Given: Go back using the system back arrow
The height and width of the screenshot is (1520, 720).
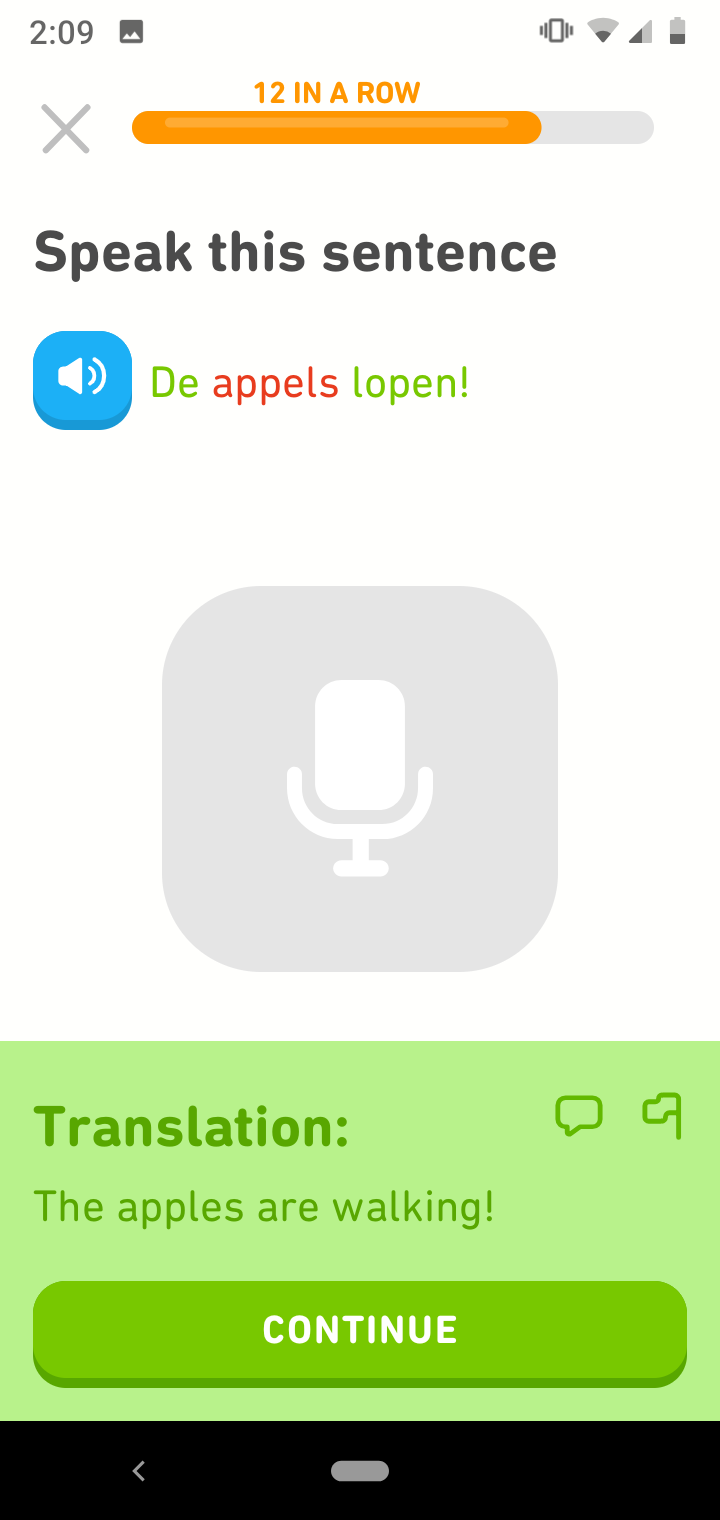Looking at the screenshot, I should 139,1470.
